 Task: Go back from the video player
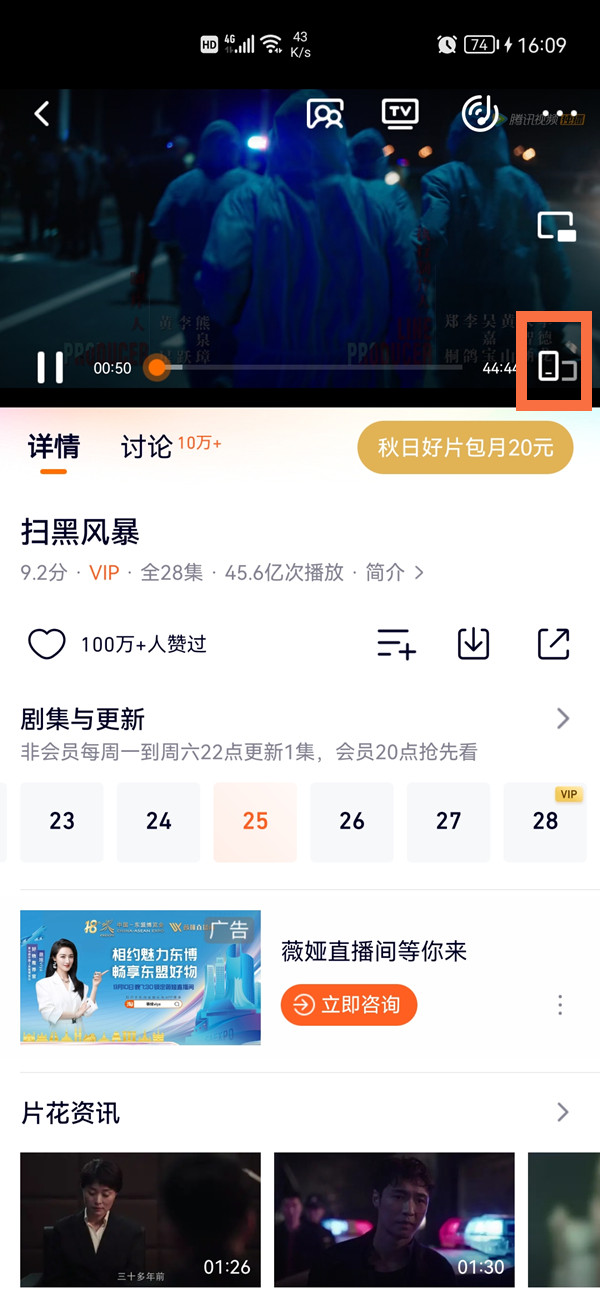[41, 114]
